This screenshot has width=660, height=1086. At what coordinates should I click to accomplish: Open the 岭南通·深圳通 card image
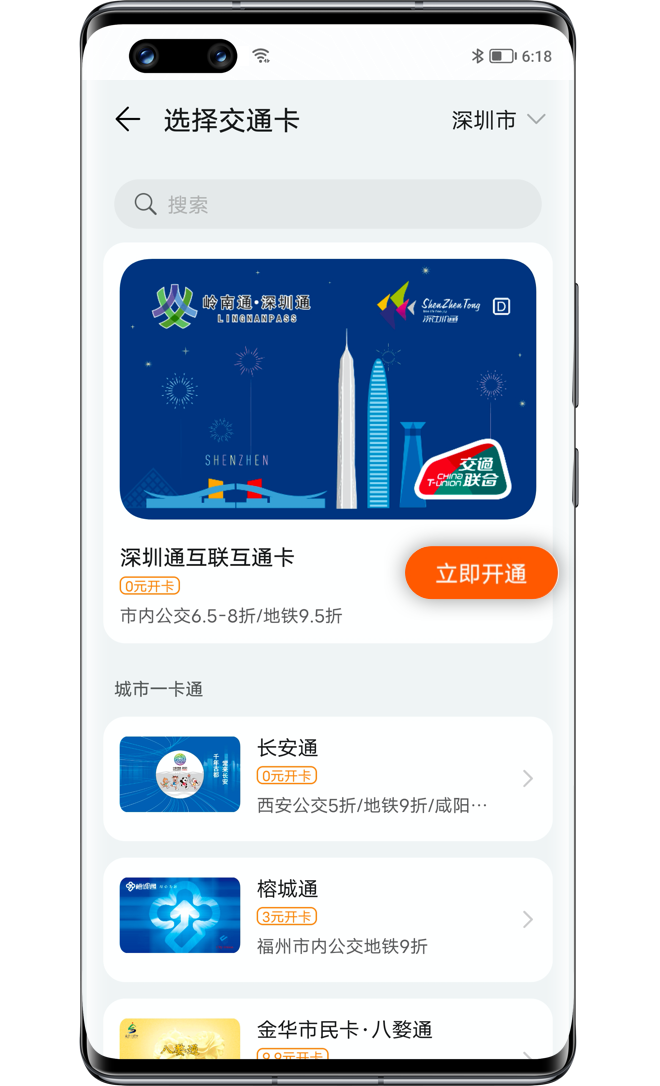(328, 389)
